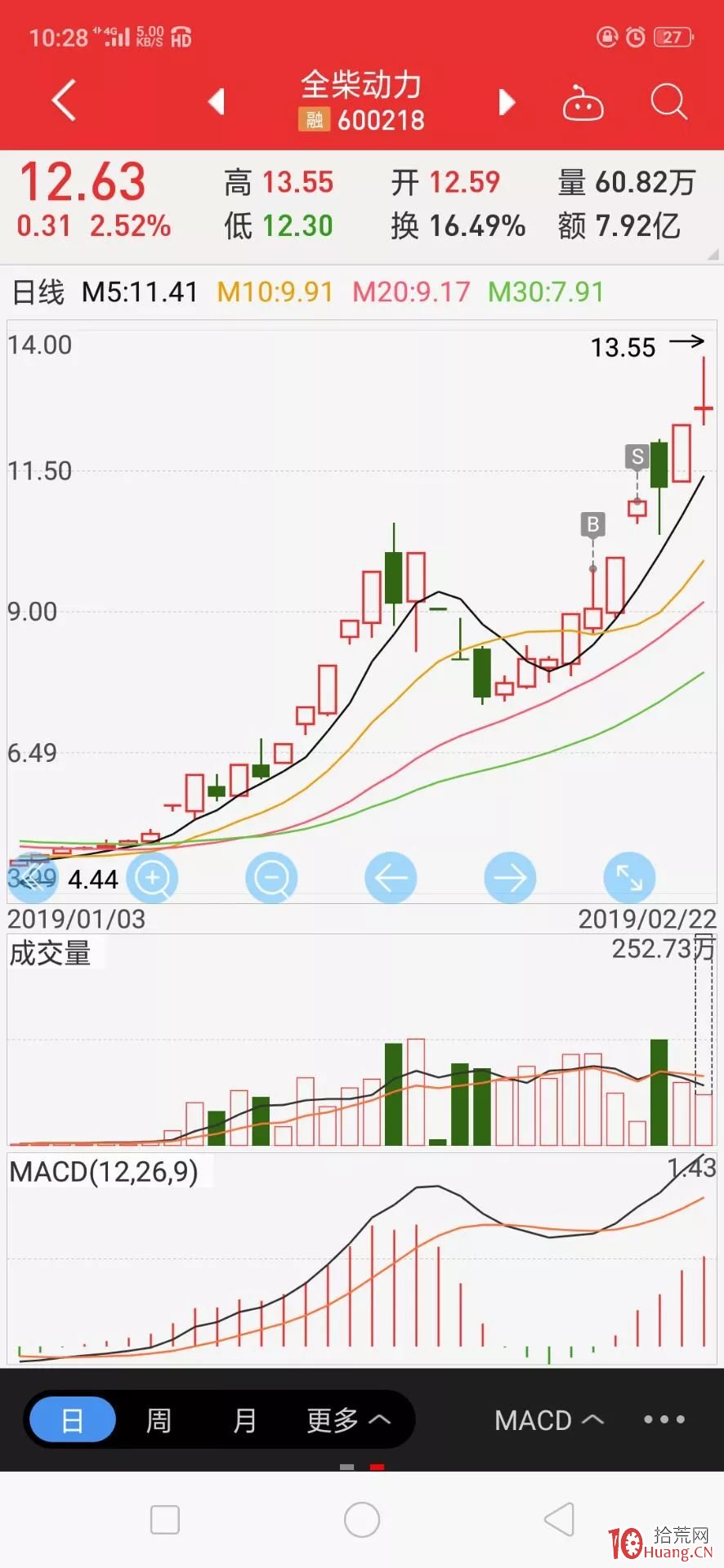Switch to the previous stock
This screenshot has width=724, height=1568.
click(x=217, y=102)
